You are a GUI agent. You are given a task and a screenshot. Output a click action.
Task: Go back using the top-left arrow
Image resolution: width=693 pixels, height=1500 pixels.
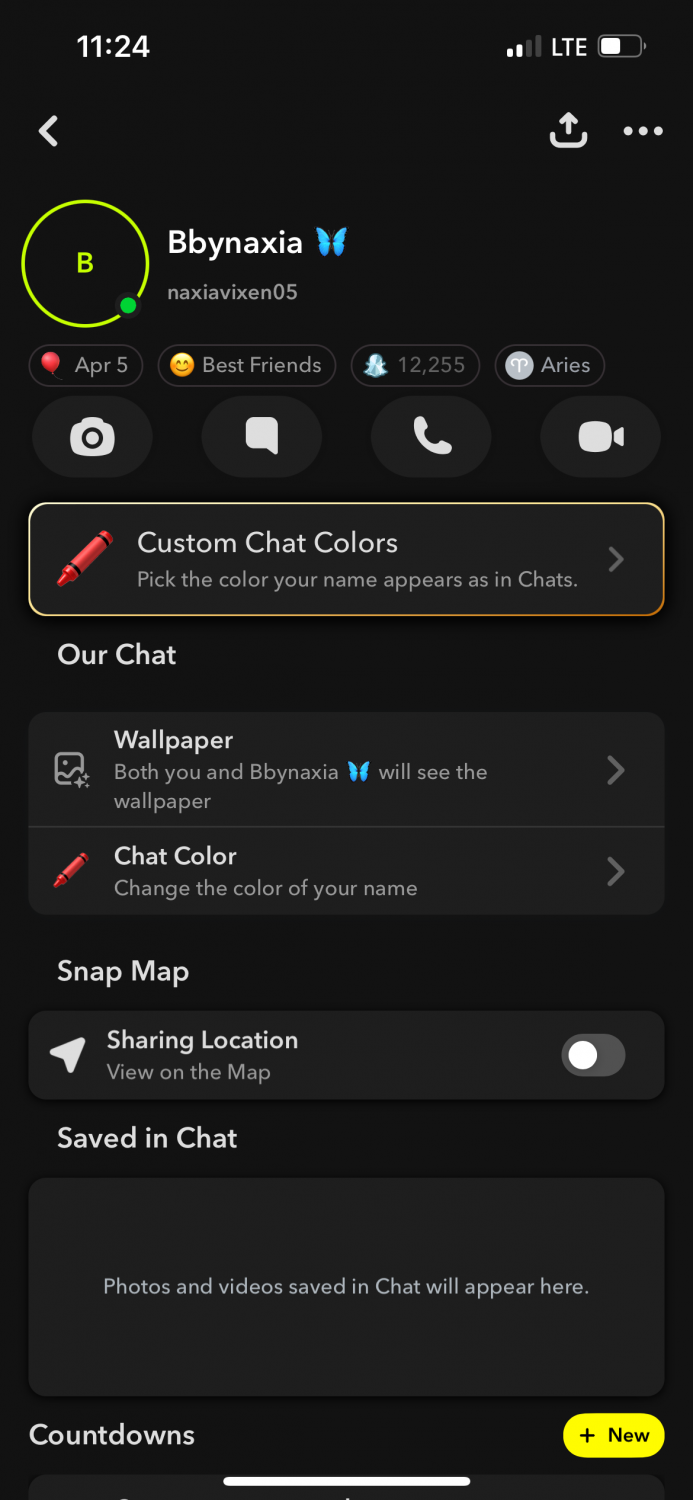(x=49, y=131)
